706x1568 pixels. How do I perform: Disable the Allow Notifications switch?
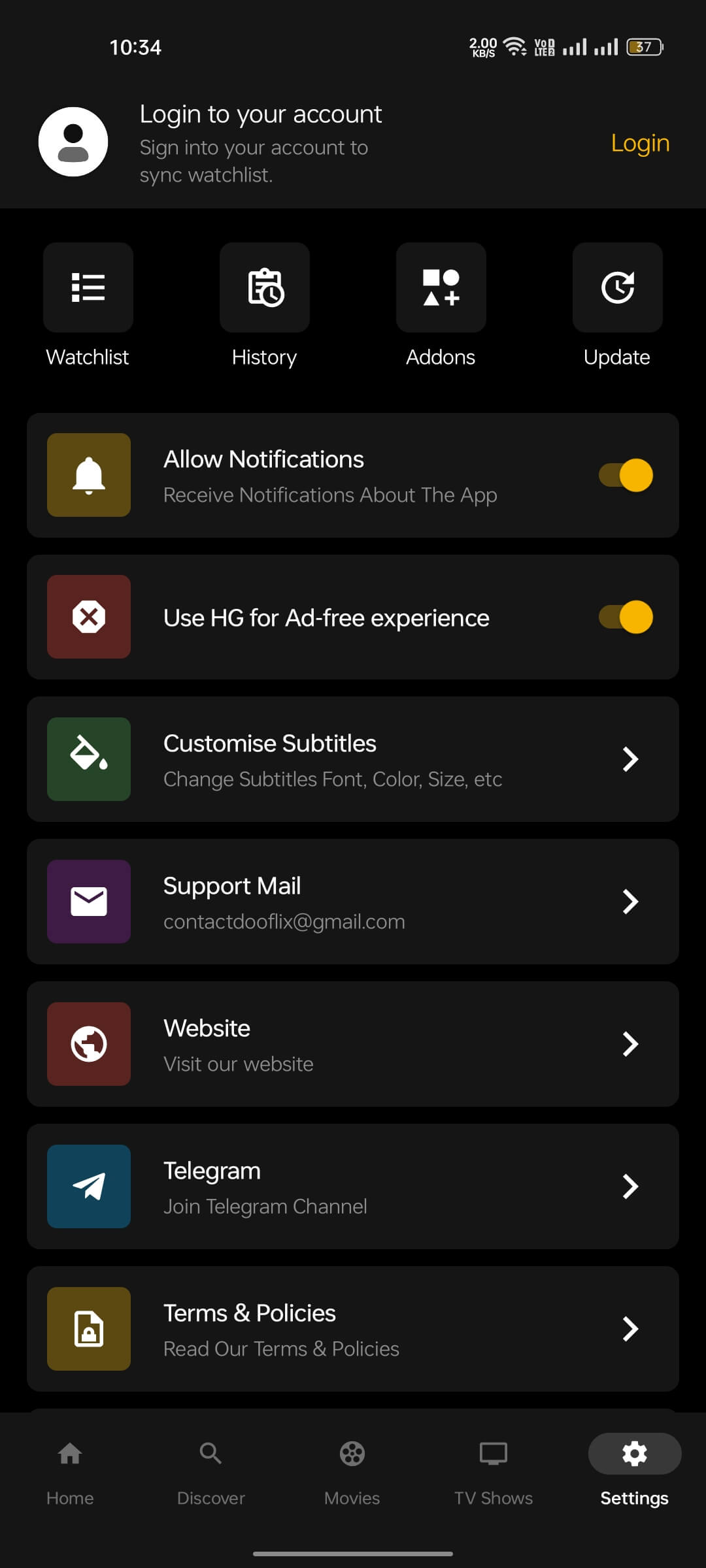point(626,475)
